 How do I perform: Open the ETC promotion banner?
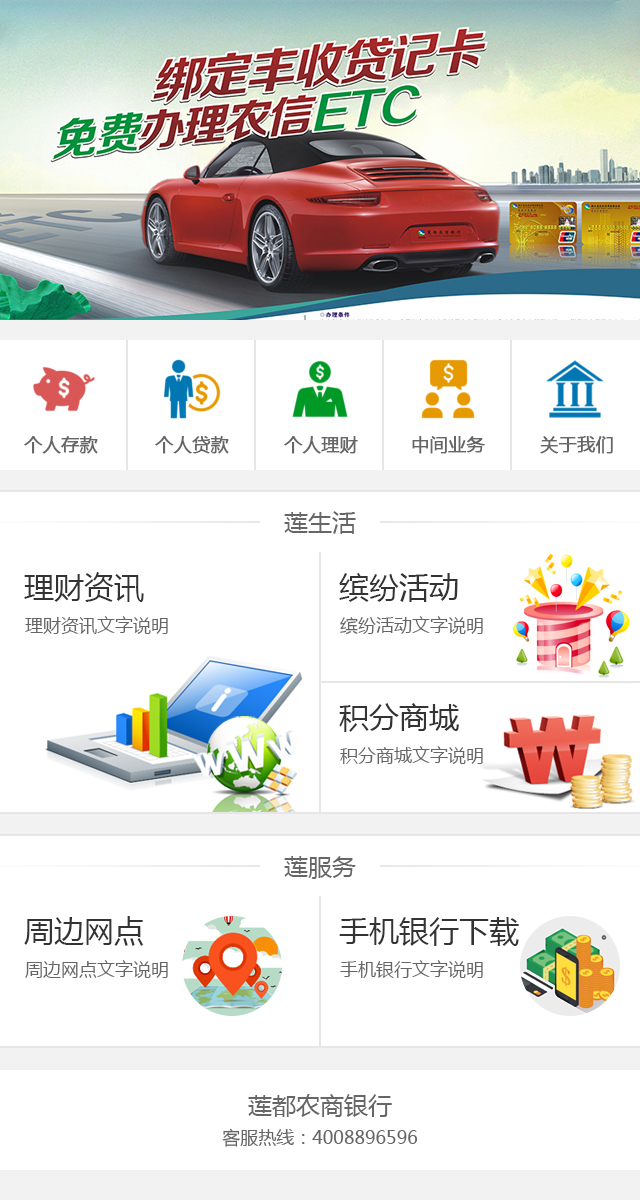pyautogui.click(x=320, y=160)
